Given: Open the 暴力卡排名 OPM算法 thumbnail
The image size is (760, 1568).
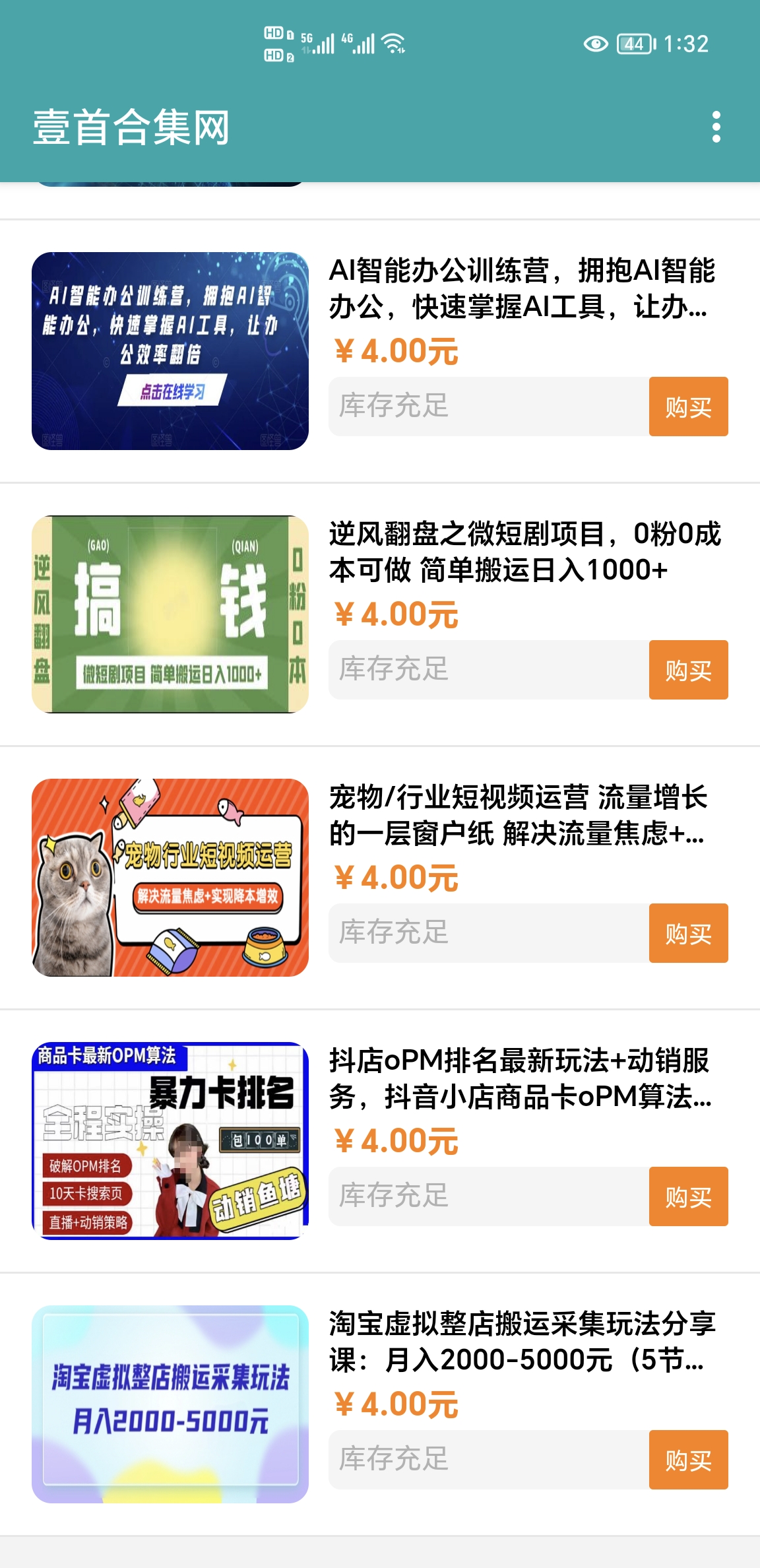Looking at the screenshot, I should click(170, 1141).
